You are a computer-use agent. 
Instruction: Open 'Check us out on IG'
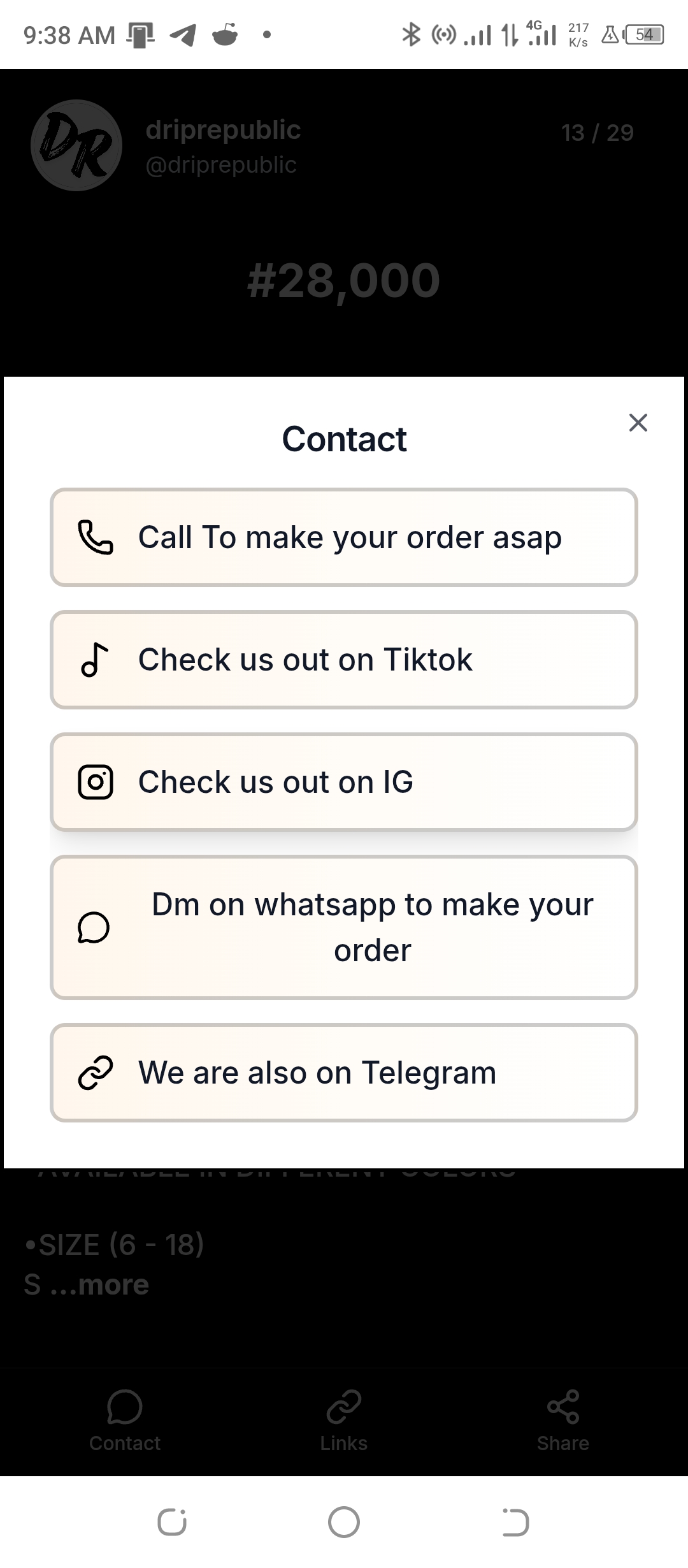pyautogui.click(x=344, y=782)
